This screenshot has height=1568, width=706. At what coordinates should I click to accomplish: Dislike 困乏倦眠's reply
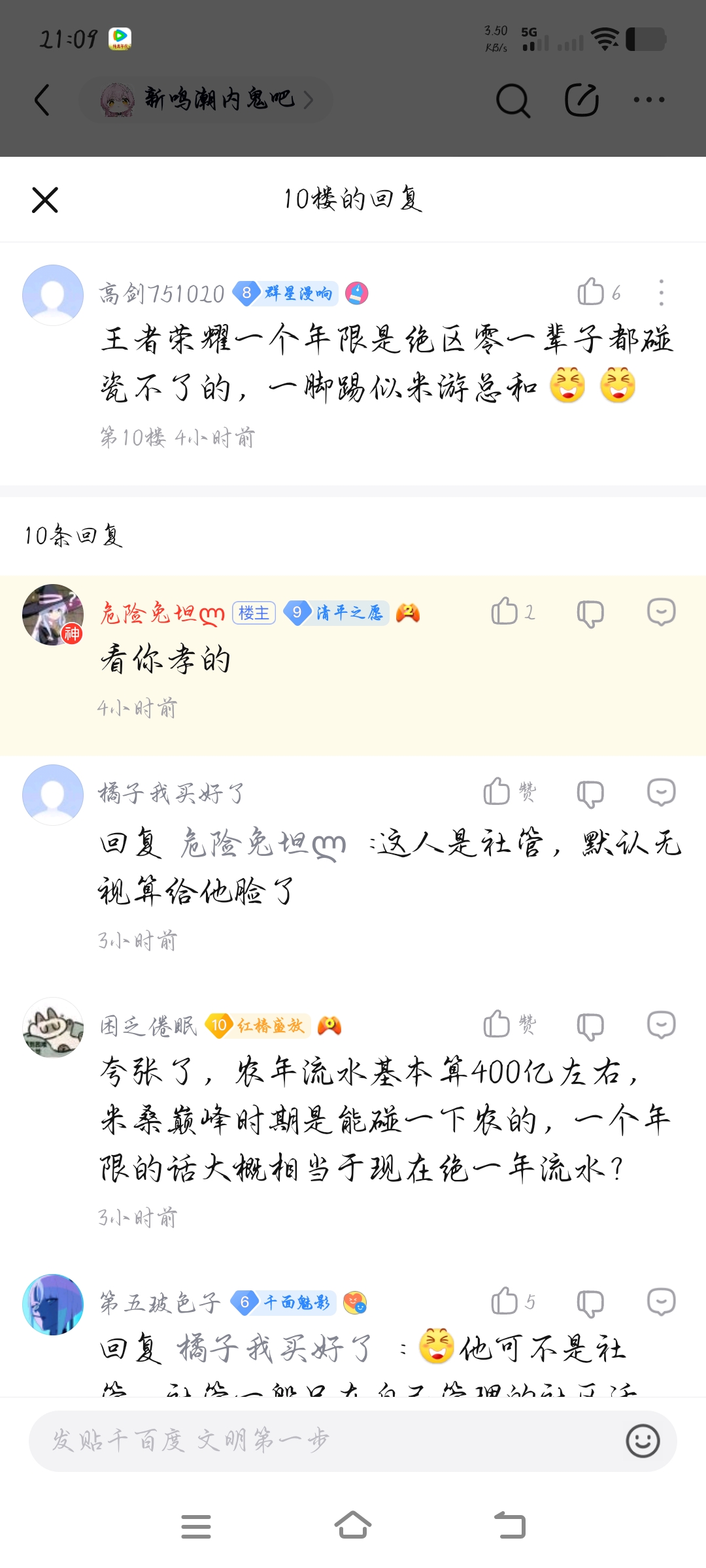(x=590, y=1026)
